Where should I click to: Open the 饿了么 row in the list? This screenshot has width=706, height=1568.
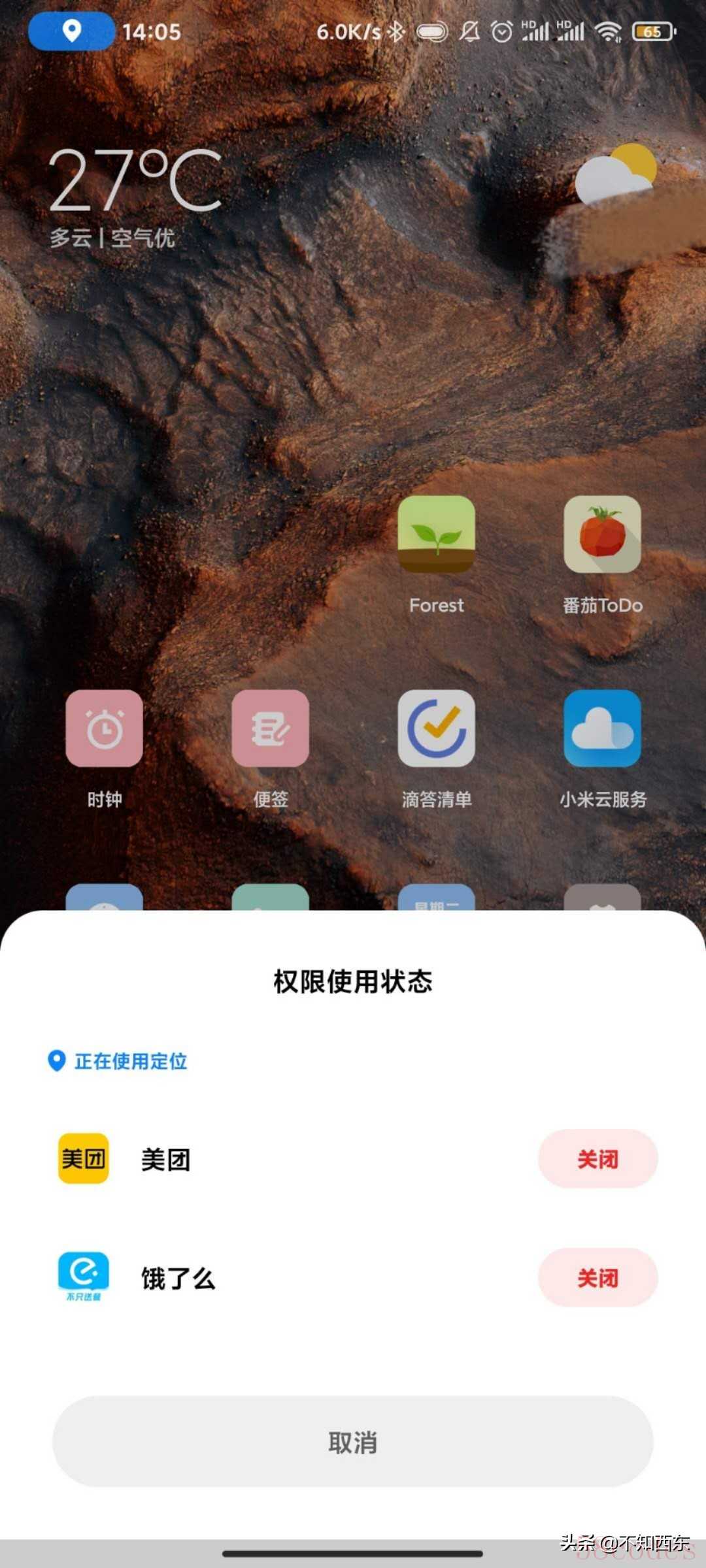(x=178, y=1279)
